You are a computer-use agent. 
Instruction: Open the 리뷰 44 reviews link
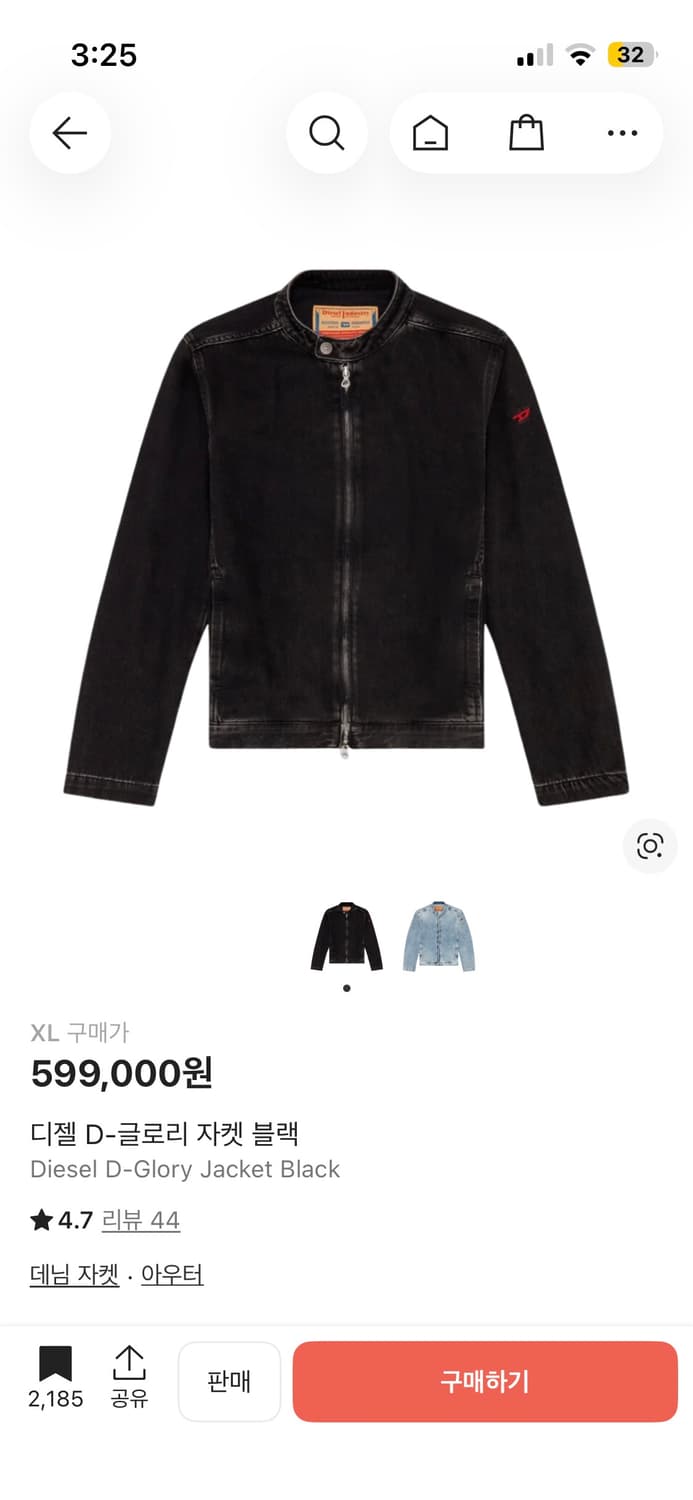pyautogui.click(x=140, y=1220)
